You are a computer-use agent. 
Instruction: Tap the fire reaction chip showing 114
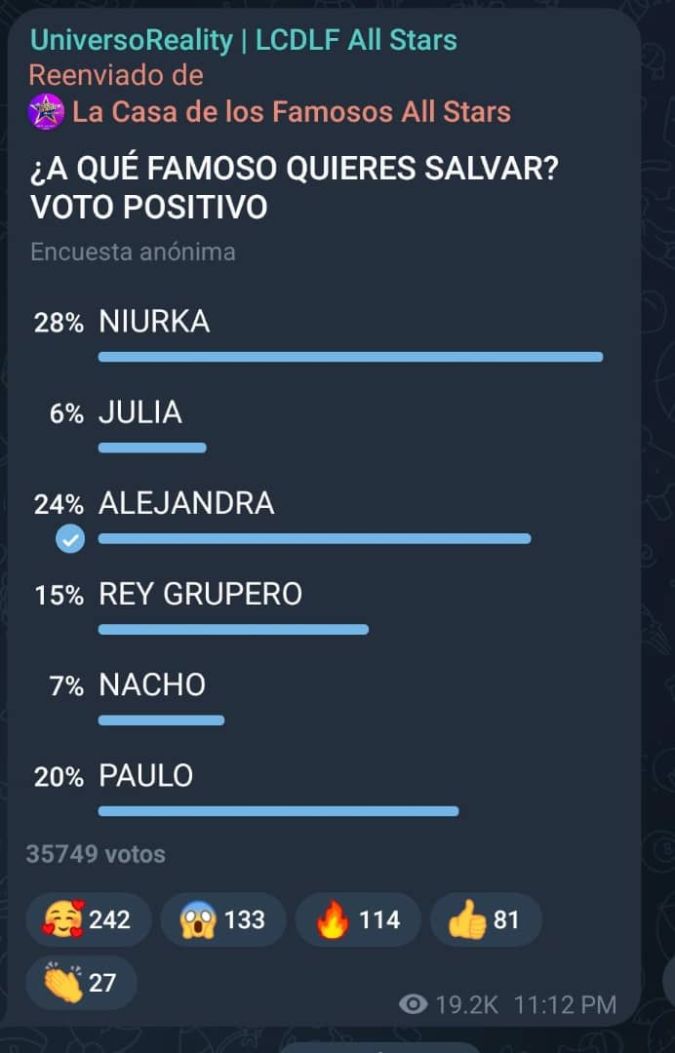pos(359,919)
